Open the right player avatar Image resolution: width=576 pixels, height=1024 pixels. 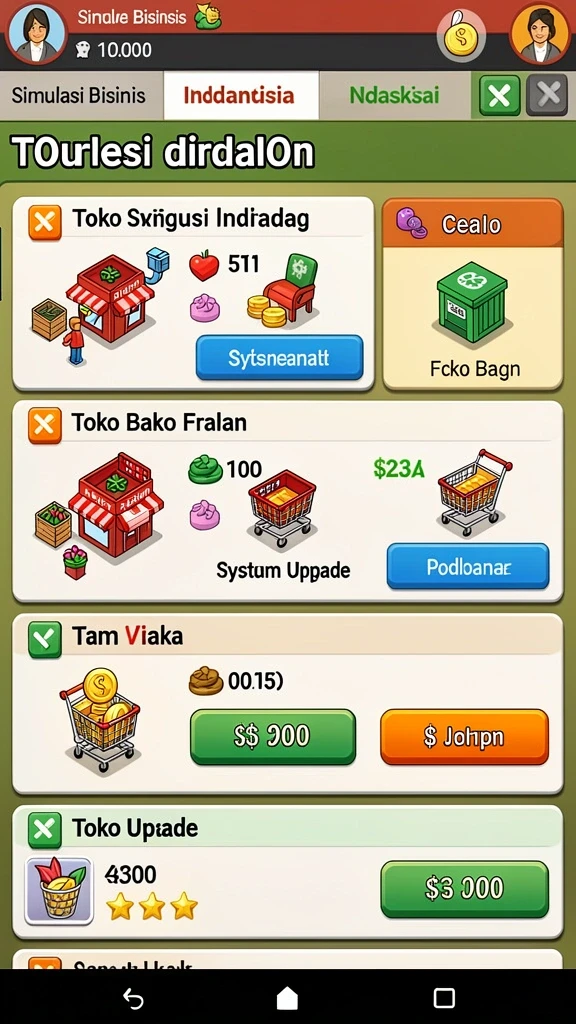point(539,33)
